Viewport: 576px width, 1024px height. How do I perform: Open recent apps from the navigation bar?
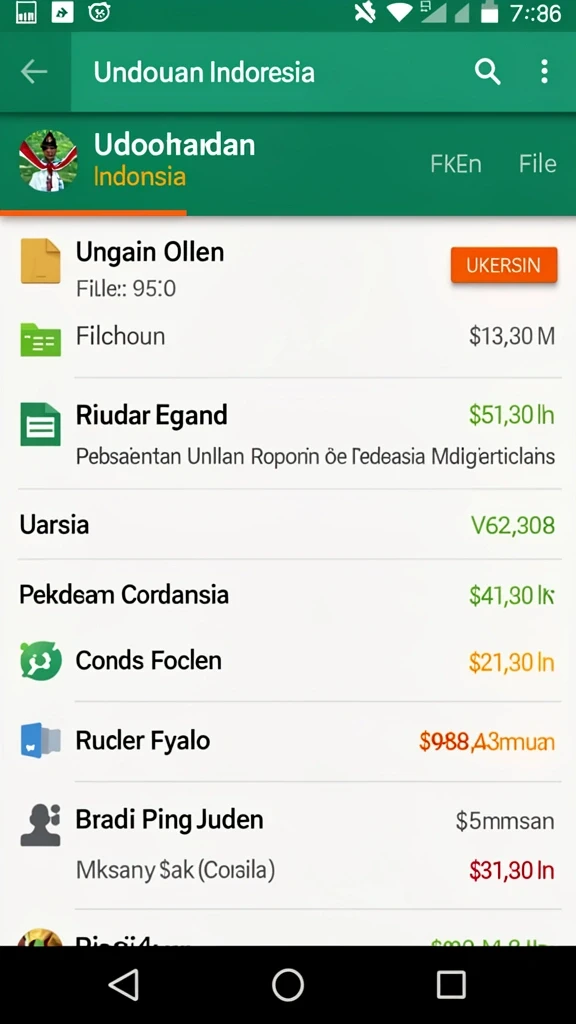pyautogui.click(x=451, y=984)
